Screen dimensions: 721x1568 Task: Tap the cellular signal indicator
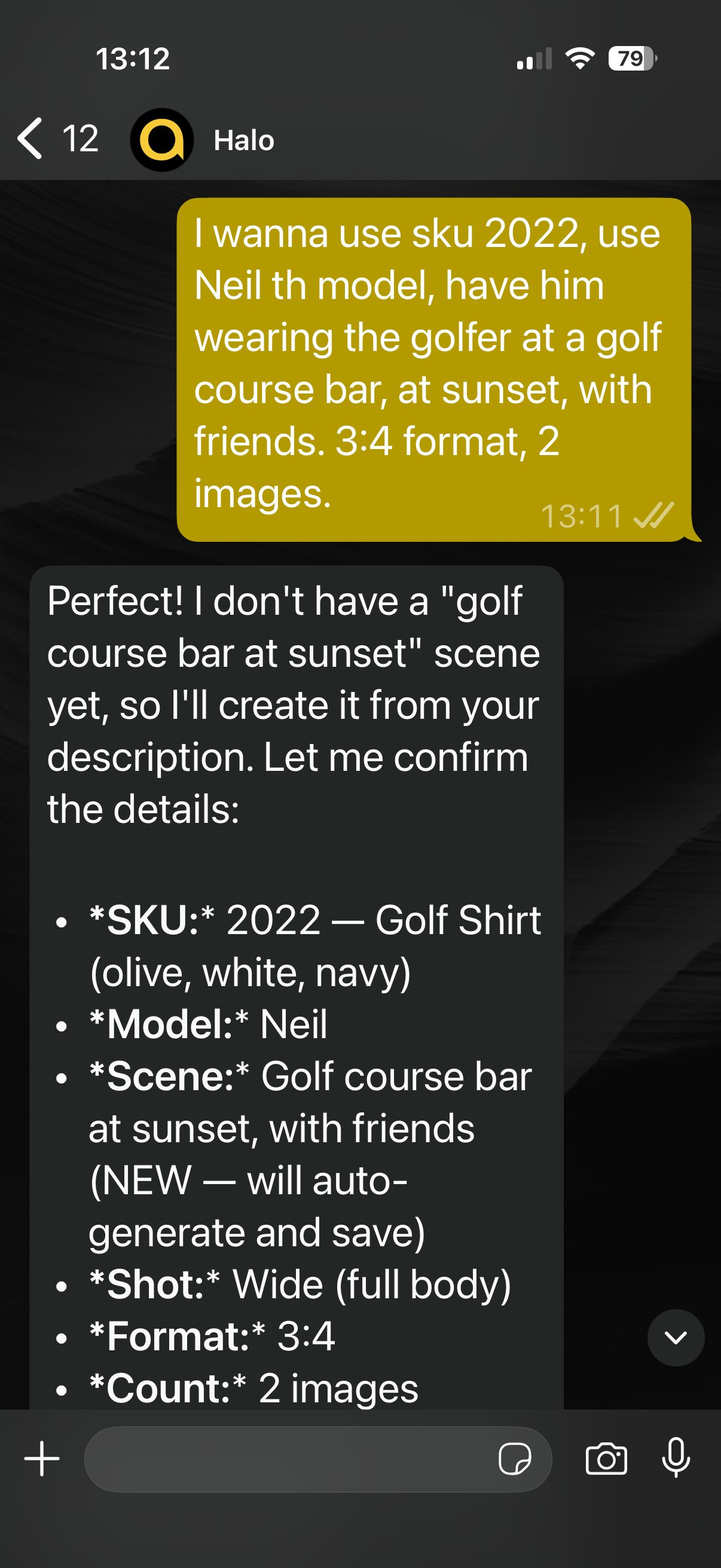click(534, 58)
